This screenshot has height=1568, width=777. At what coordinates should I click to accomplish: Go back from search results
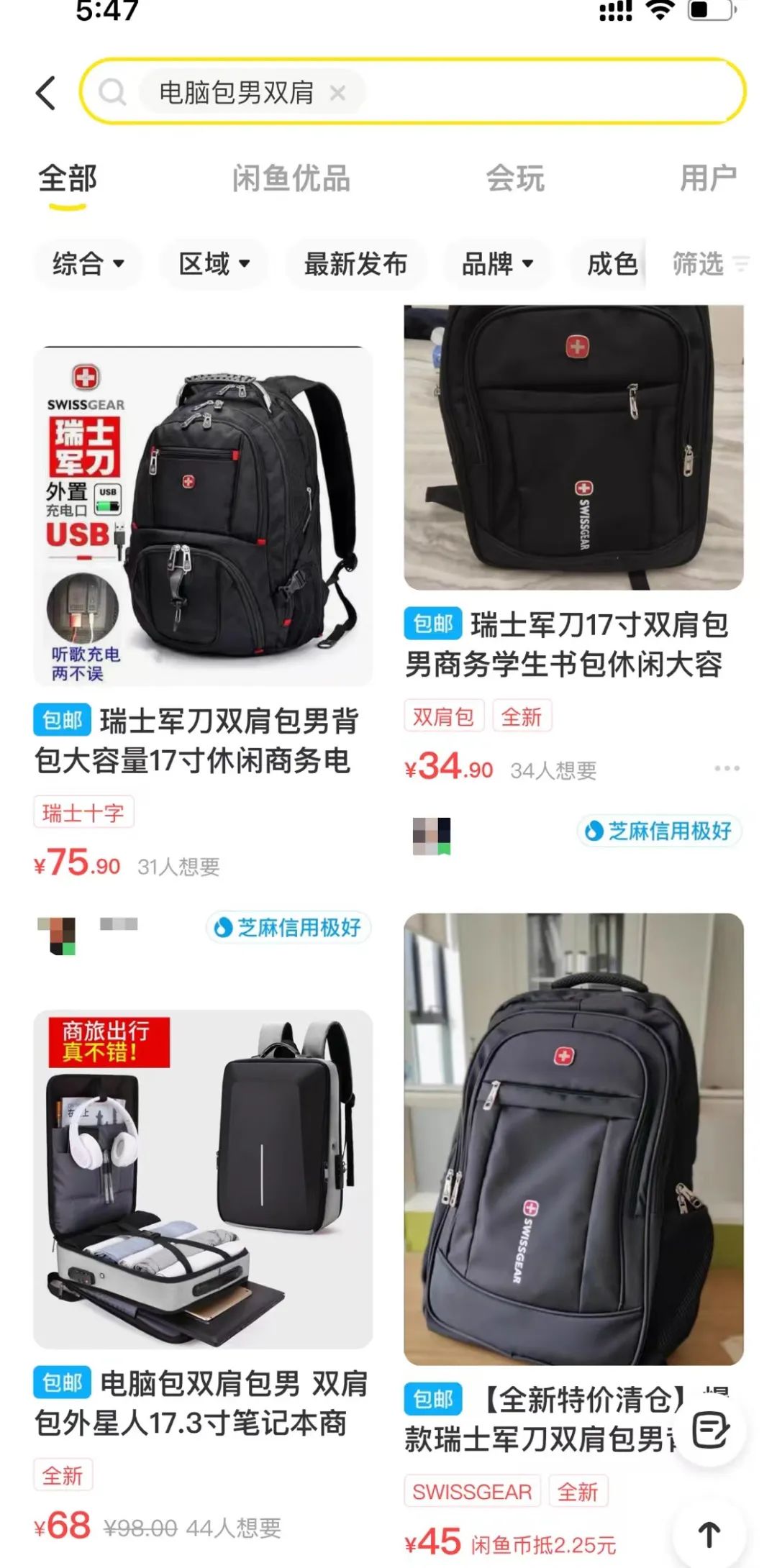46,93
